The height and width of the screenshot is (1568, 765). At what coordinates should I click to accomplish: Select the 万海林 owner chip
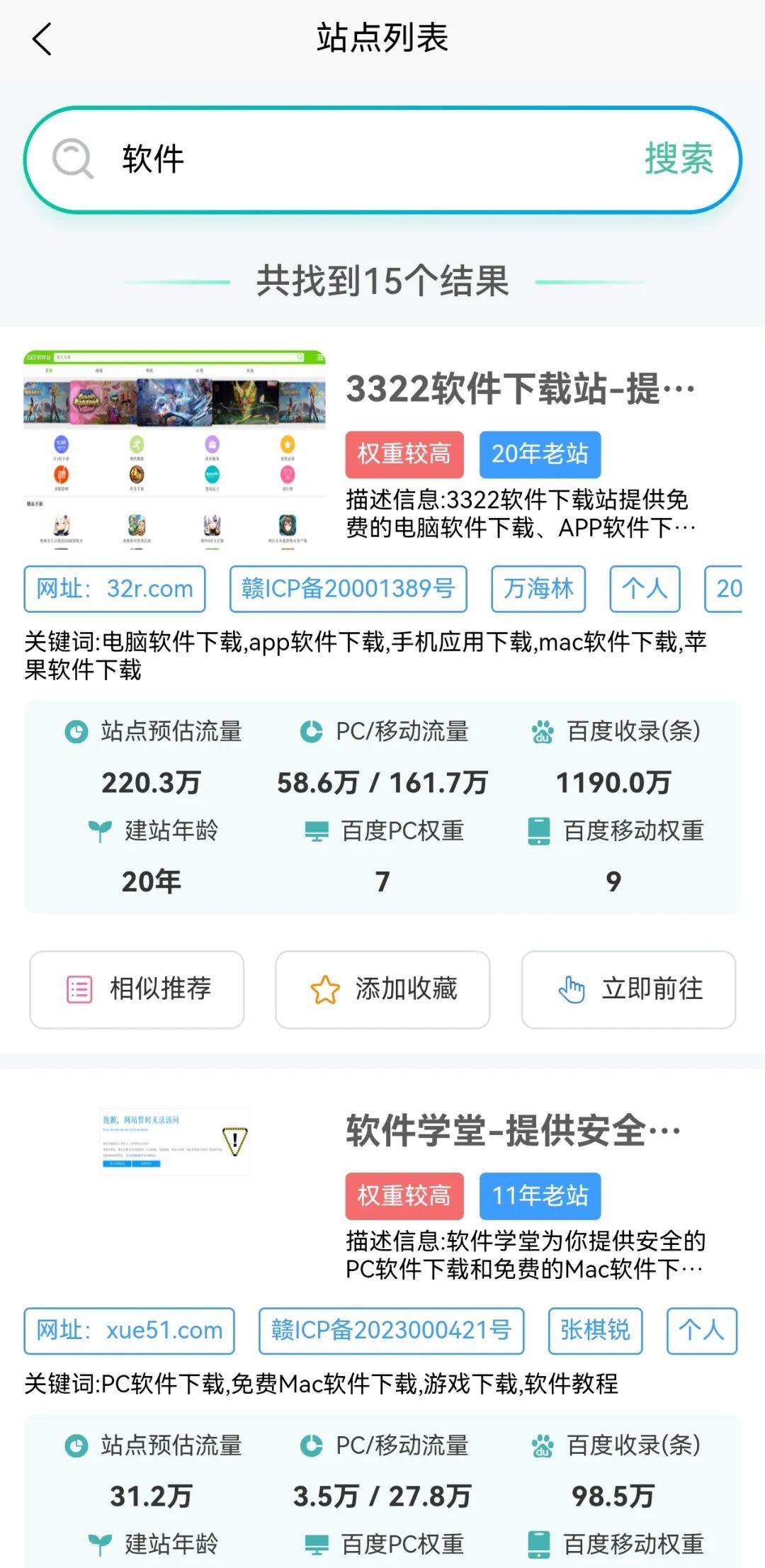(x=538, y=589)
